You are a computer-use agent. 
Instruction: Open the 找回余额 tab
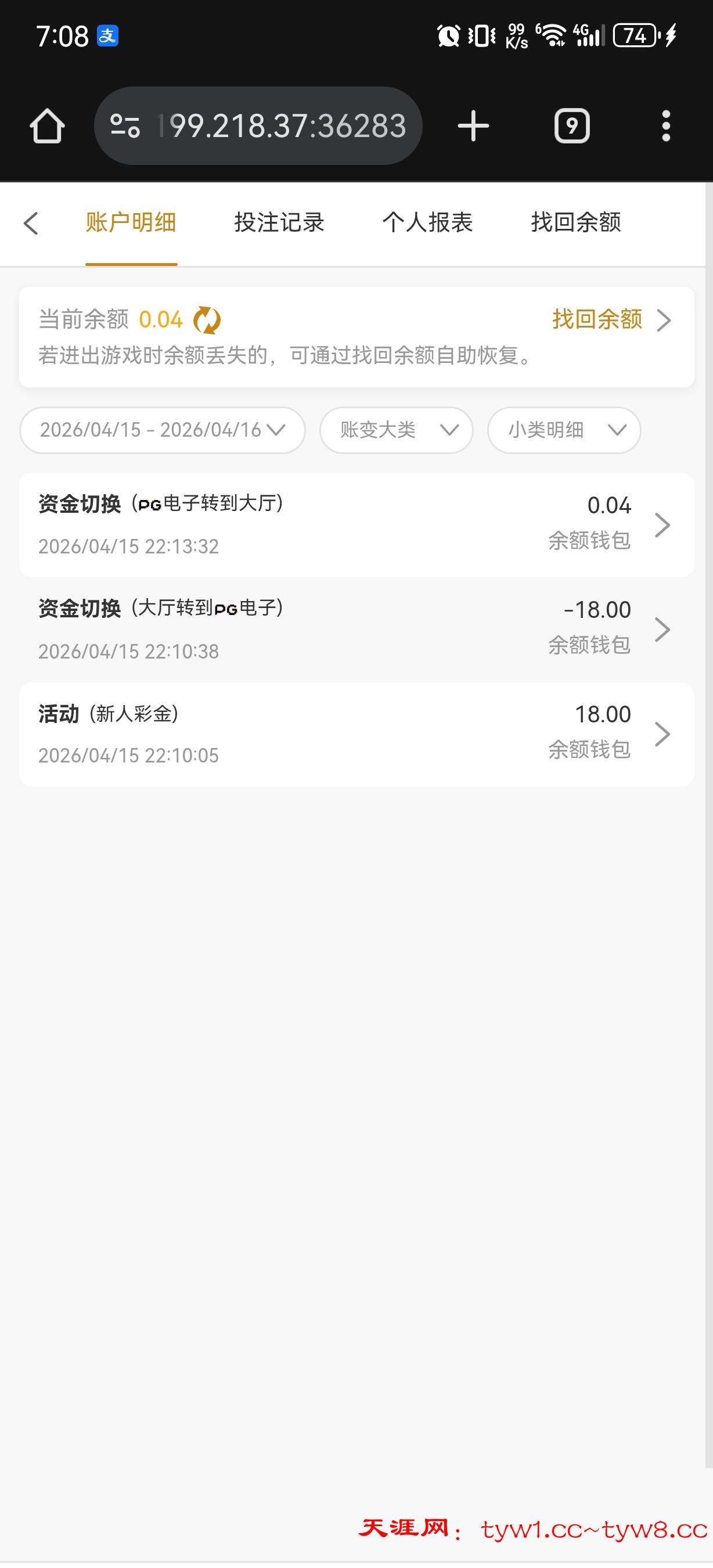(x=575, y=223)
